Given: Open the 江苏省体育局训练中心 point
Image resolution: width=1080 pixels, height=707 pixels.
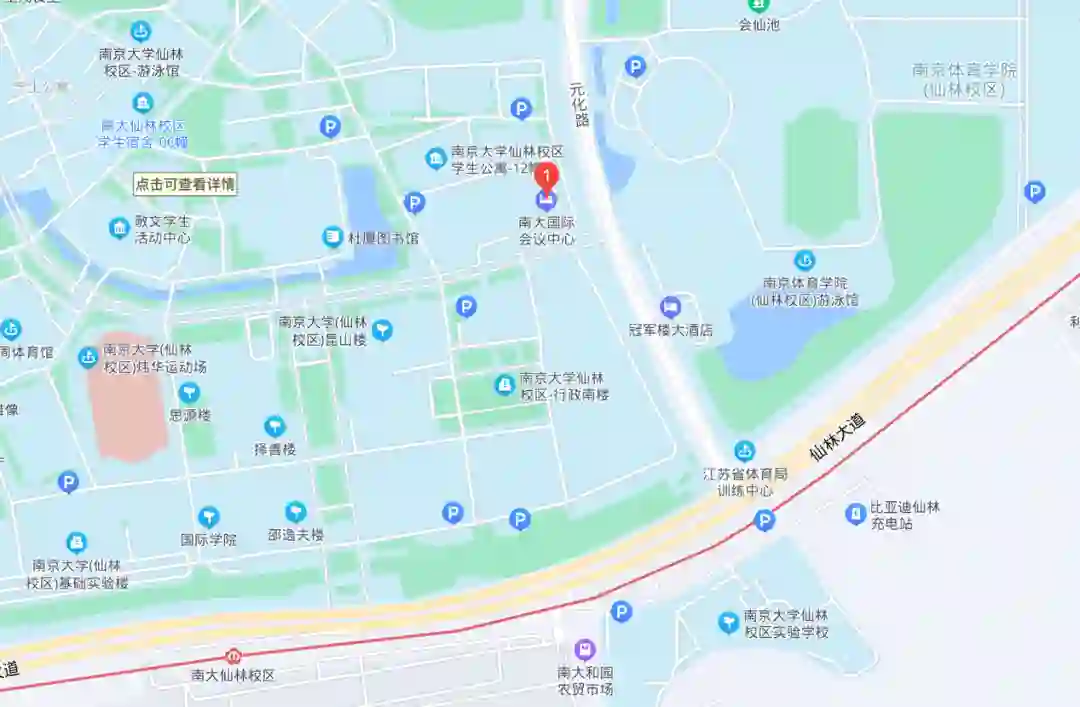Looking at the screenshot, I should pos(745,452).
